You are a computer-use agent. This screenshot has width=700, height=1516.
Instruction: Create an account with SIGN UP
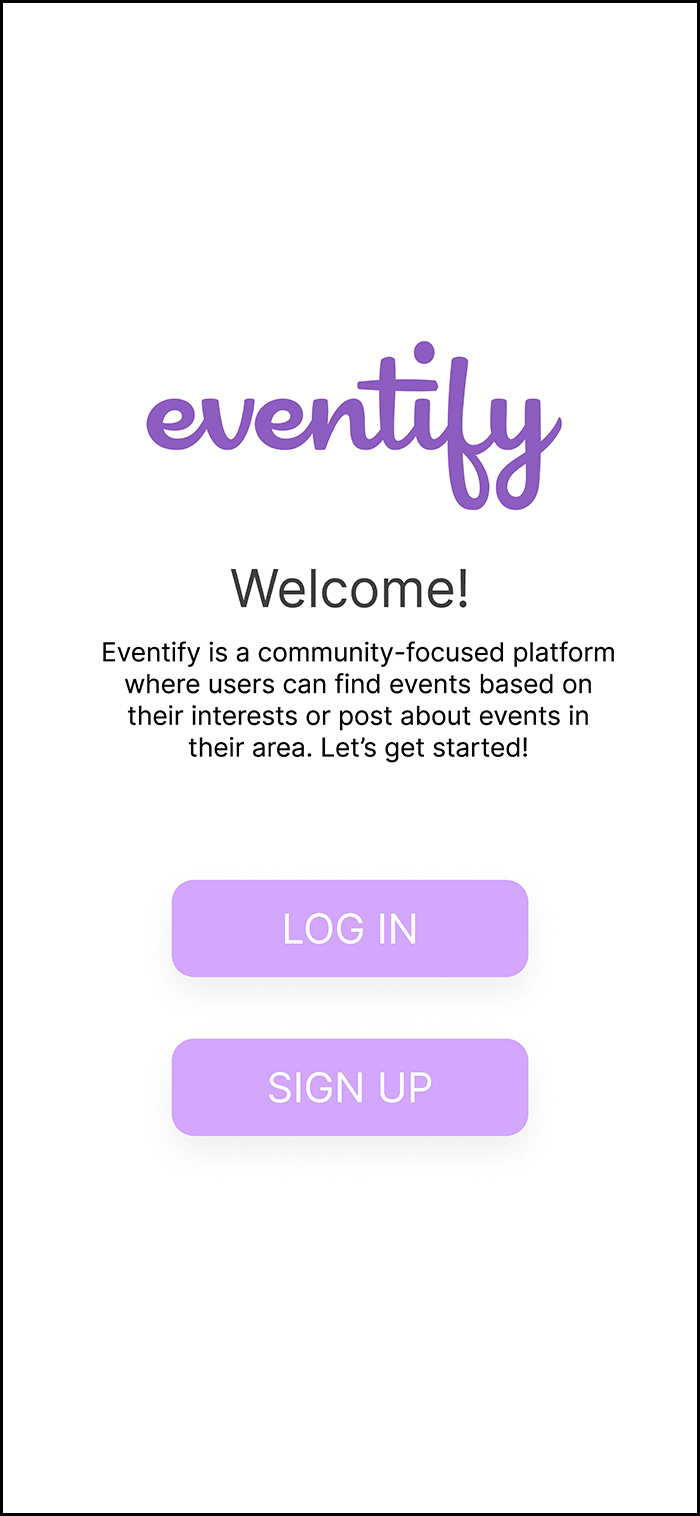pyautogui.click(x=350, y=1087)
